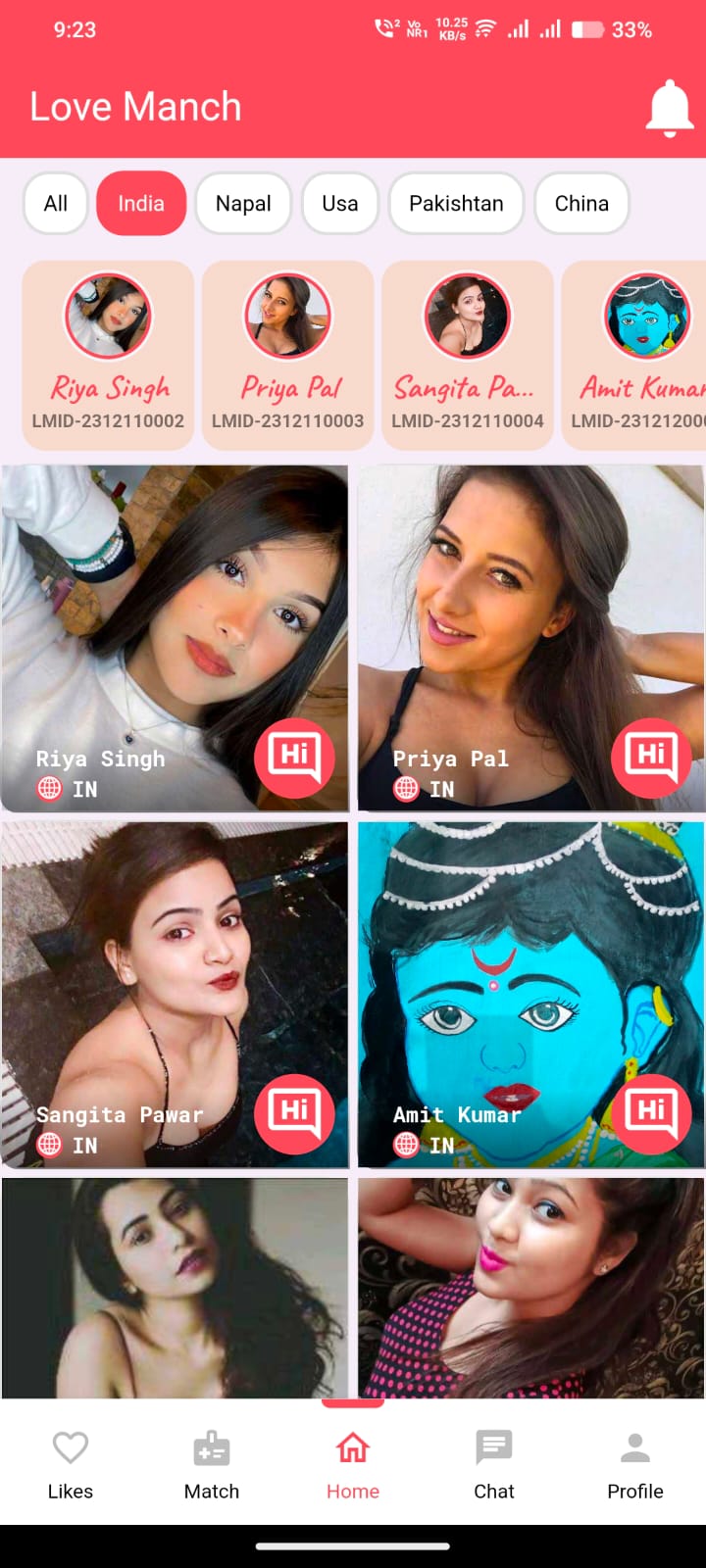The image size is (706, 1568).
Task: Choose the Pakishtan filter chip
Action: coord(456,203)
